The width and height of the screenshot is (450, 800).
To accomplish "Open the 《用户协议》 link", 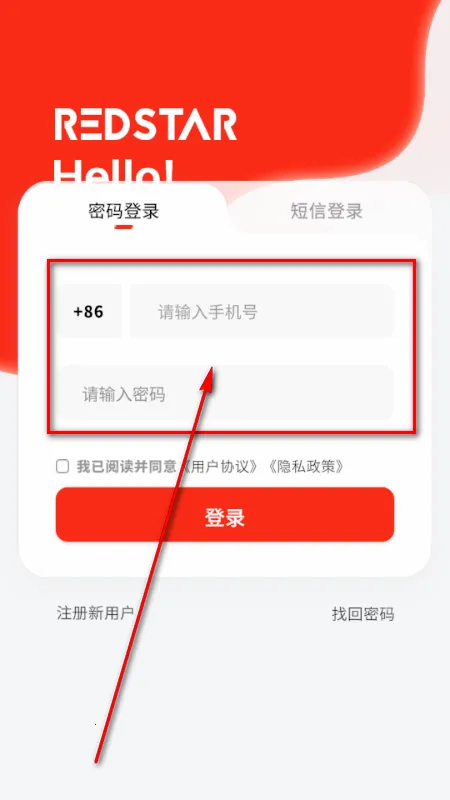I will 219,466.
